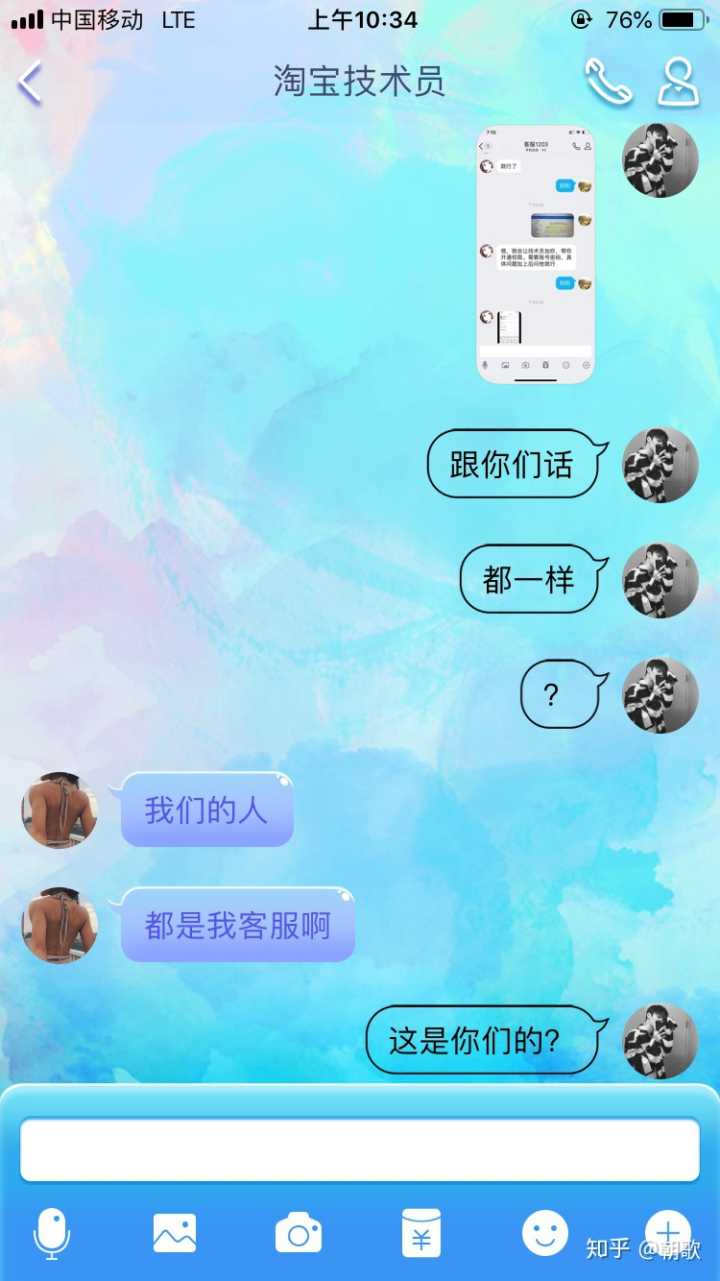Send a red packet
The height and width of the screenshot is (1281, 720).
pos(421,1232)
